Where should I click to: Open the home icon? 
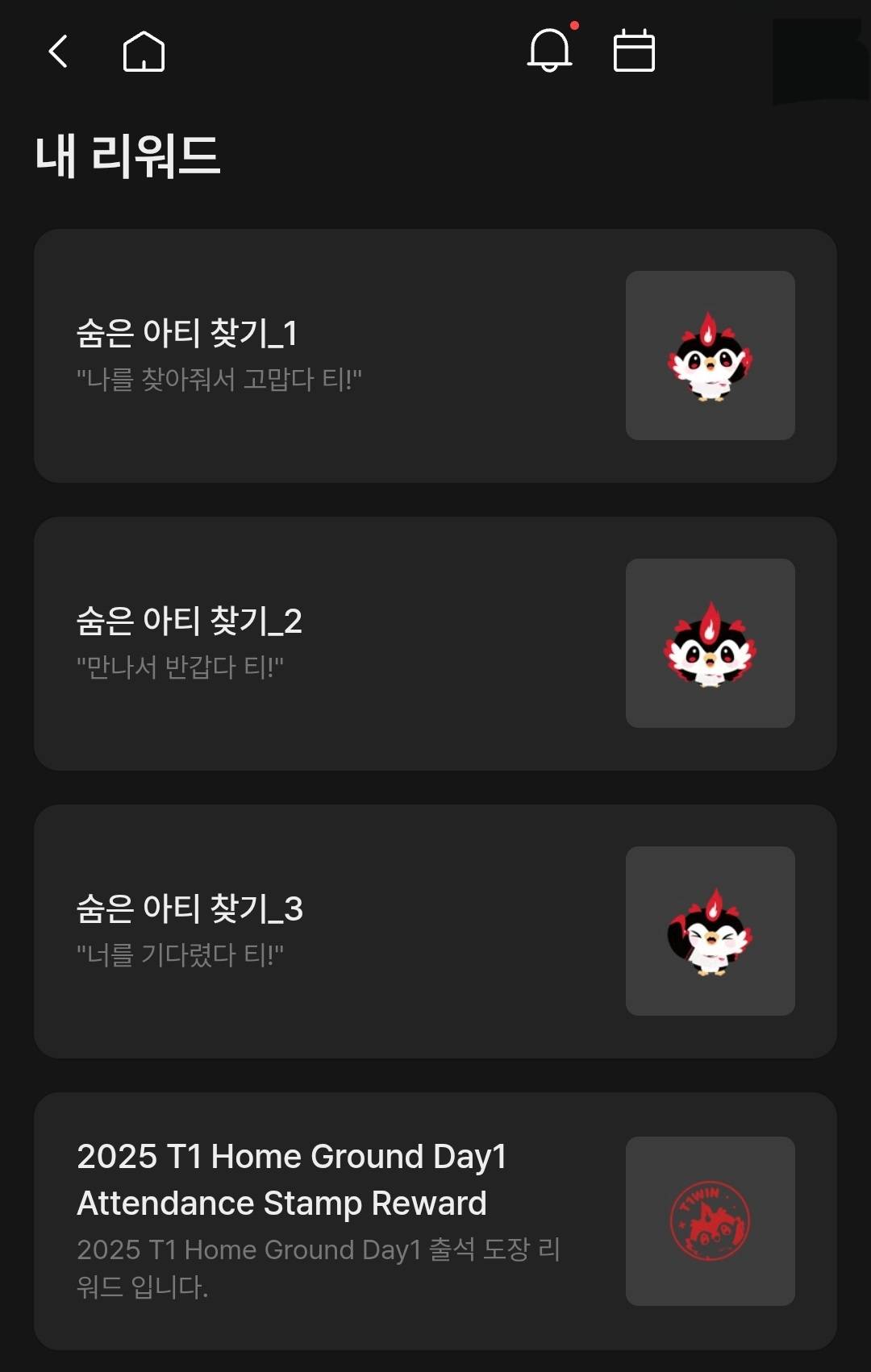click(144, 52)
